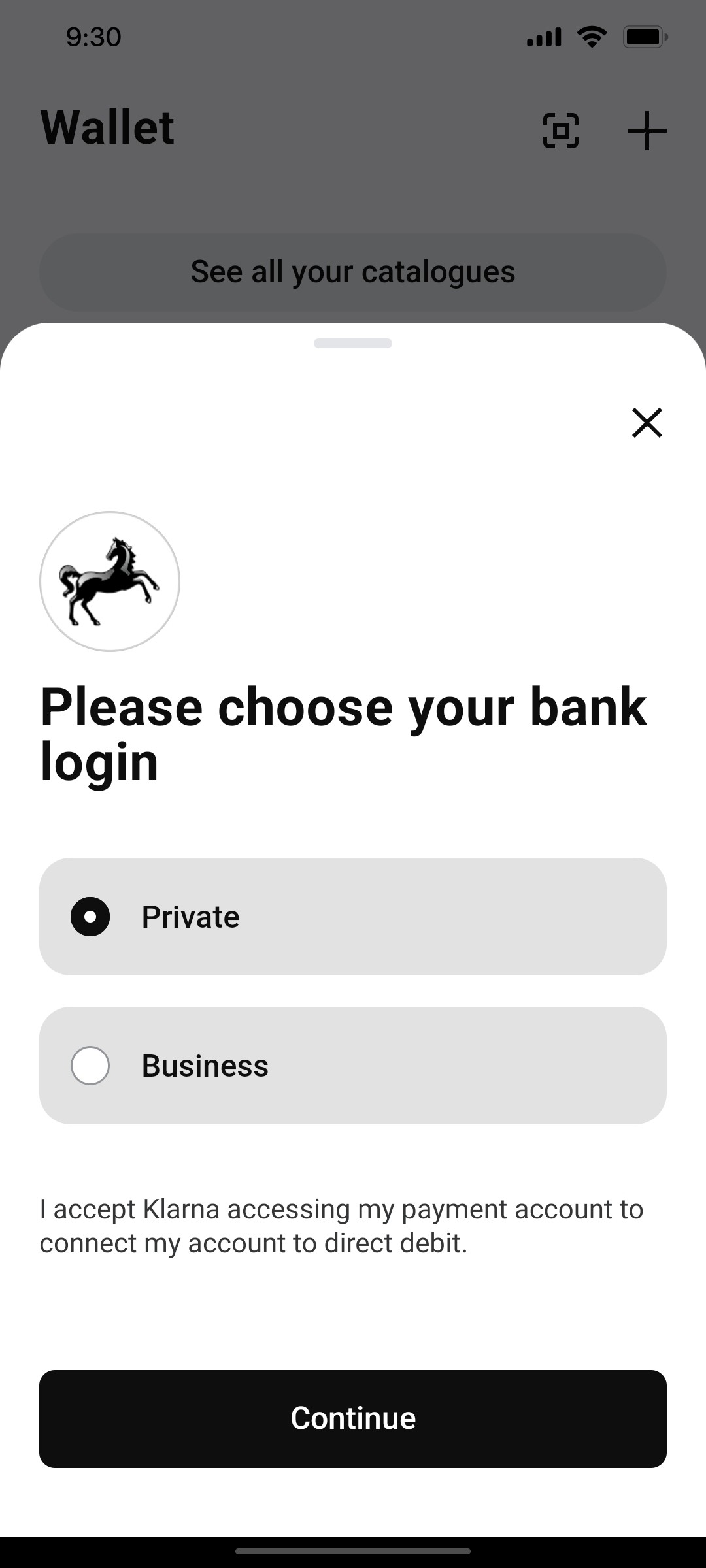Tap the plus icon to add a card
This screenshot has width=706, height=1568.
point(646,130)
